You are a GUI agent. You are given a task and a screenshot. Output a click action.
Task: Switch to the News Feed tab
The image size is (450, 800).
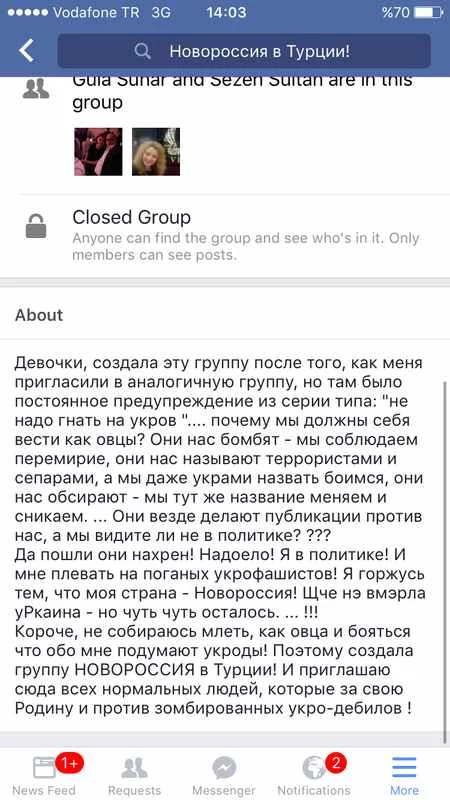pyautogui.click(x=45, y=774)
